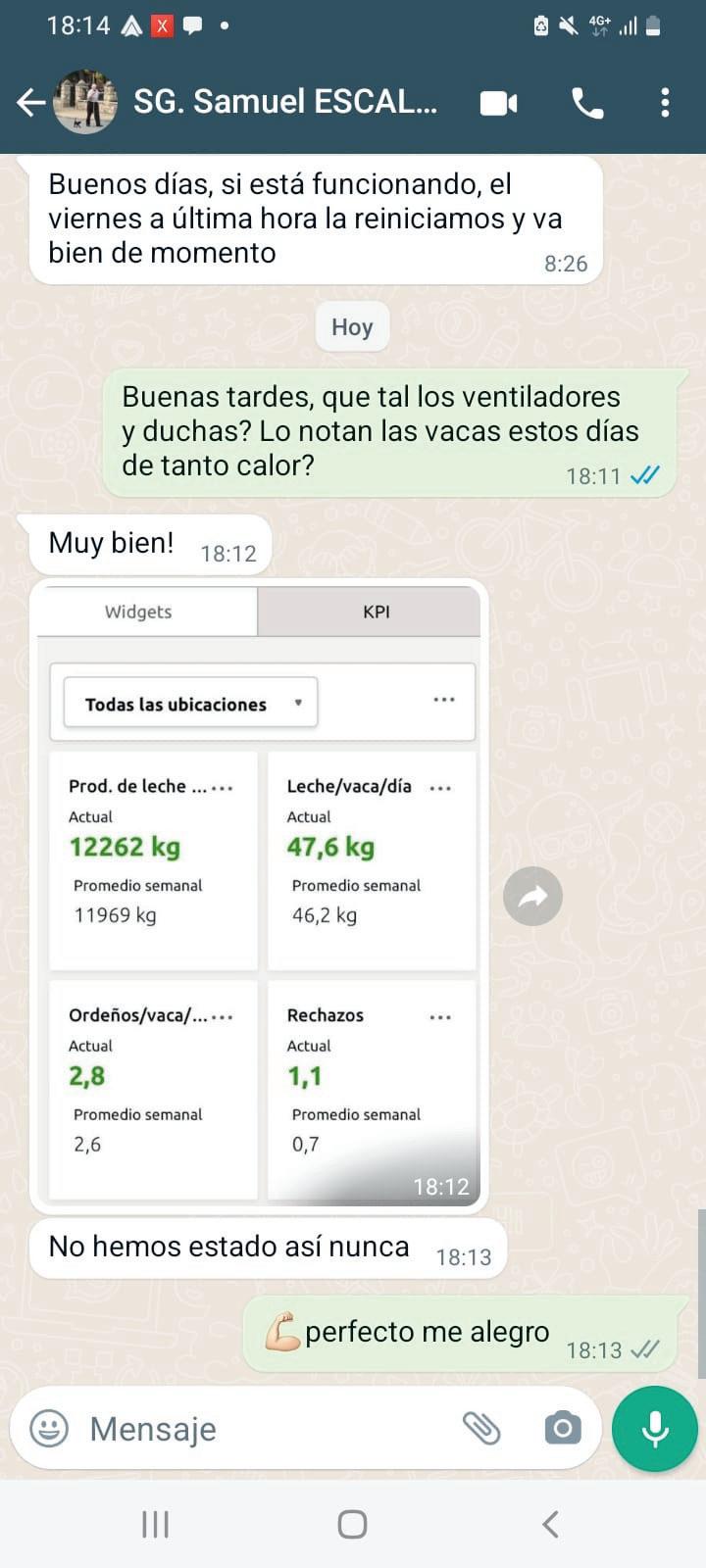Place a voice call to Samuel
706x1568 pixels.
pos(587,103)
